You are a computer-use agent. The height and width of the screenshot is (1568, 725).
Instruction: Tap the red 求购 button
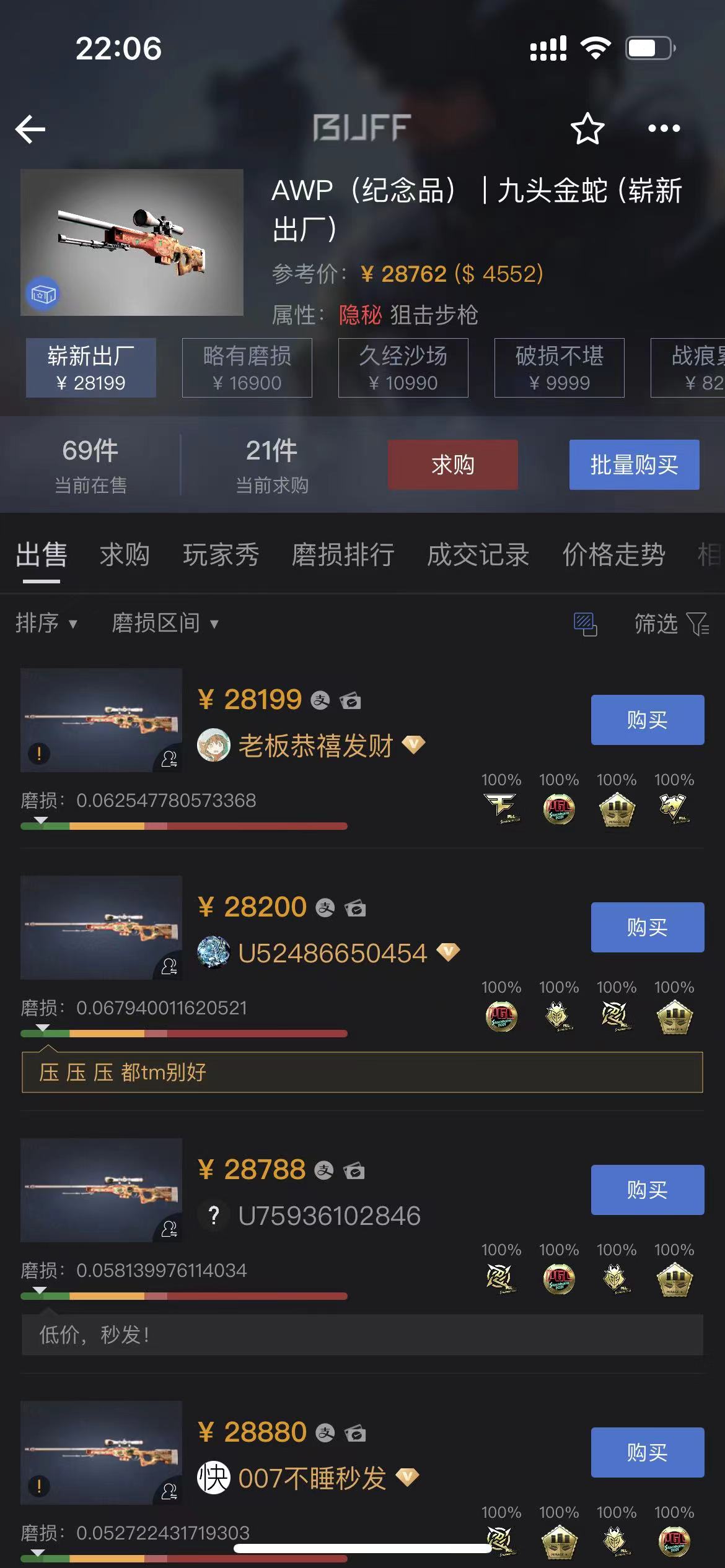coord(452,464)
